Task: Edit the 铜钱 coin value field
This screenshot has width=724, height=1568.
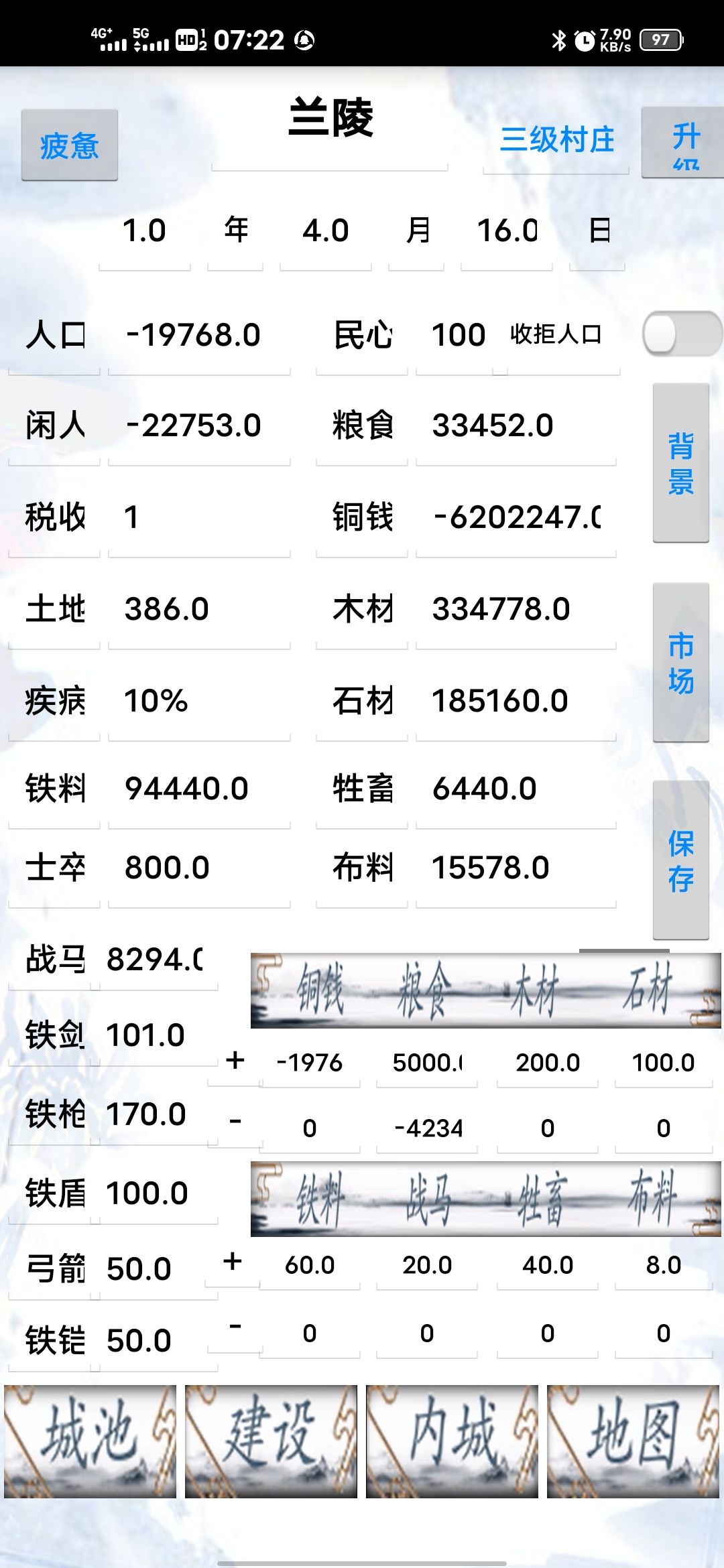Action: click(x=515, y=517)
